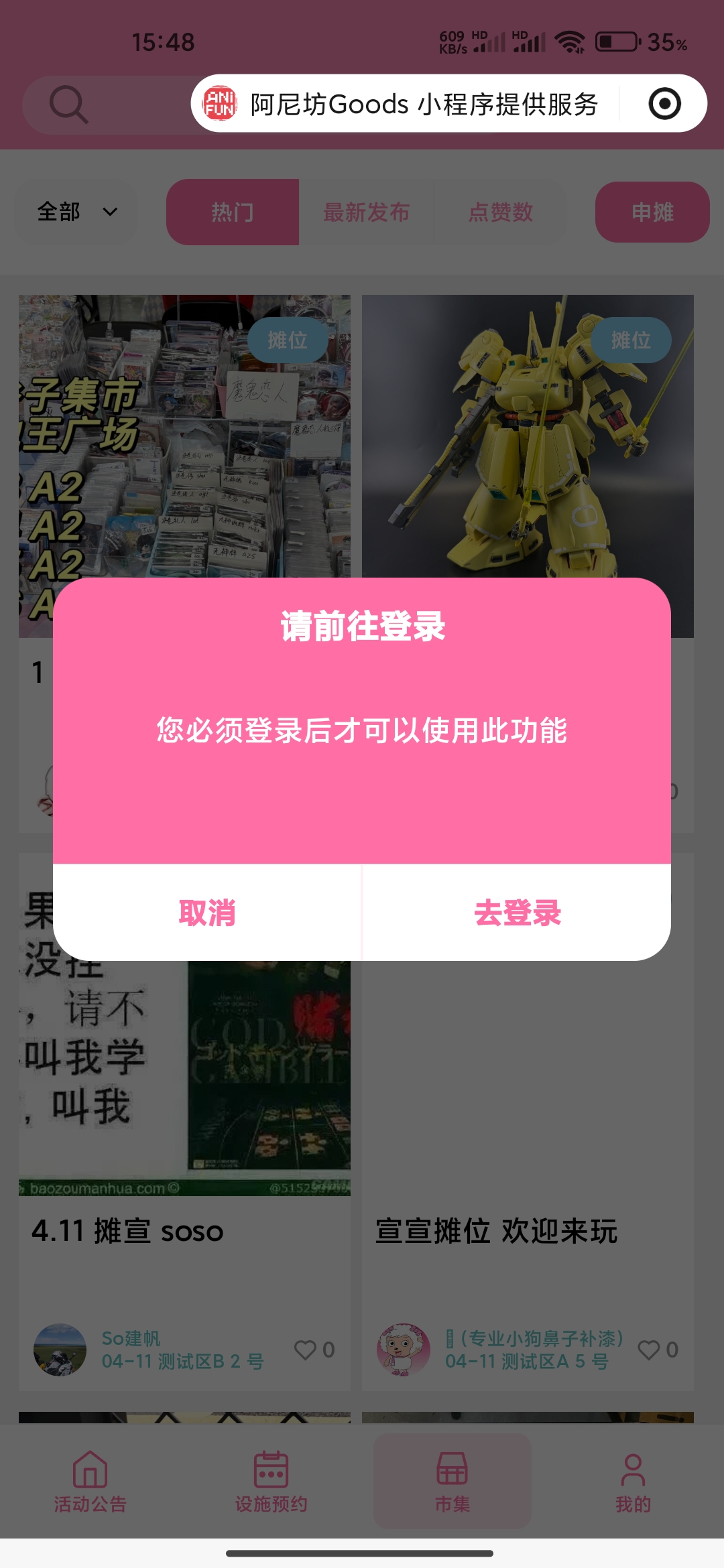724x1568 pixels.
Task: Select the 点赞数 sorting tab
Action: 501,212
